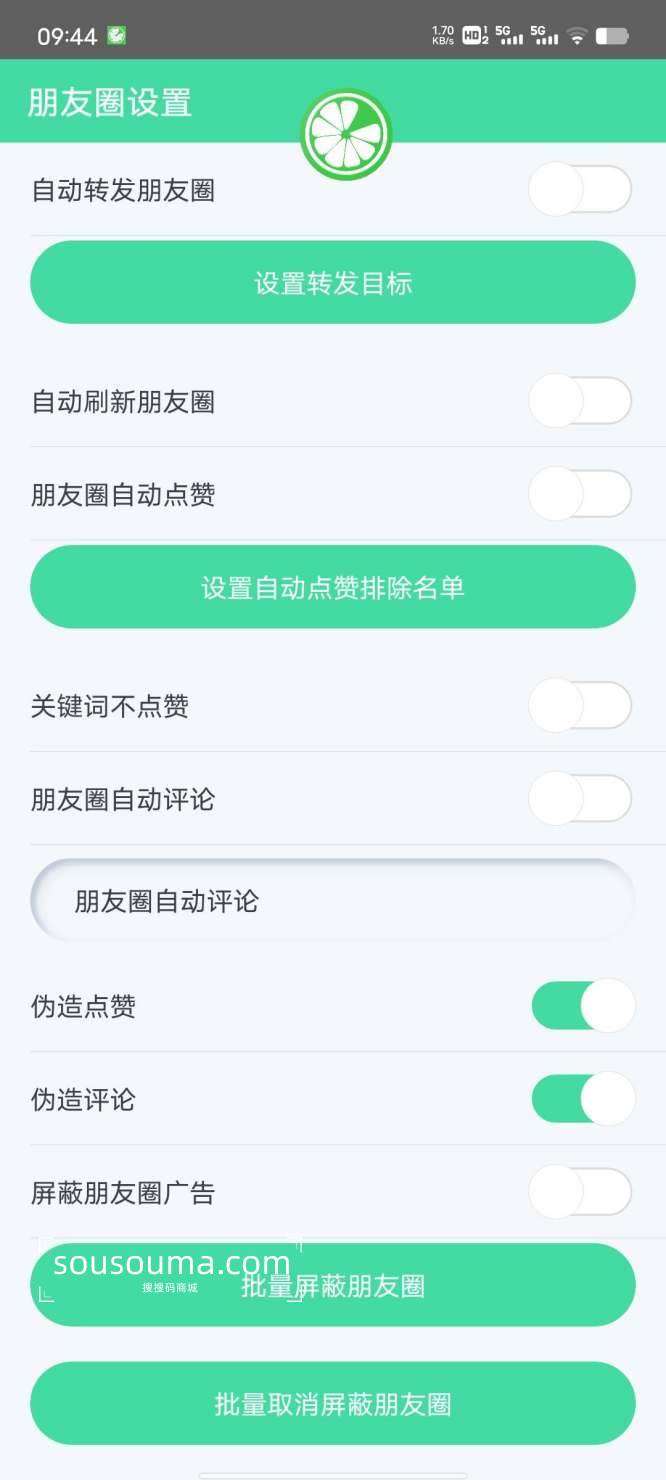
Task: Enable the 自动转发朋友圈 switch
Action: [x=580, y=190]
